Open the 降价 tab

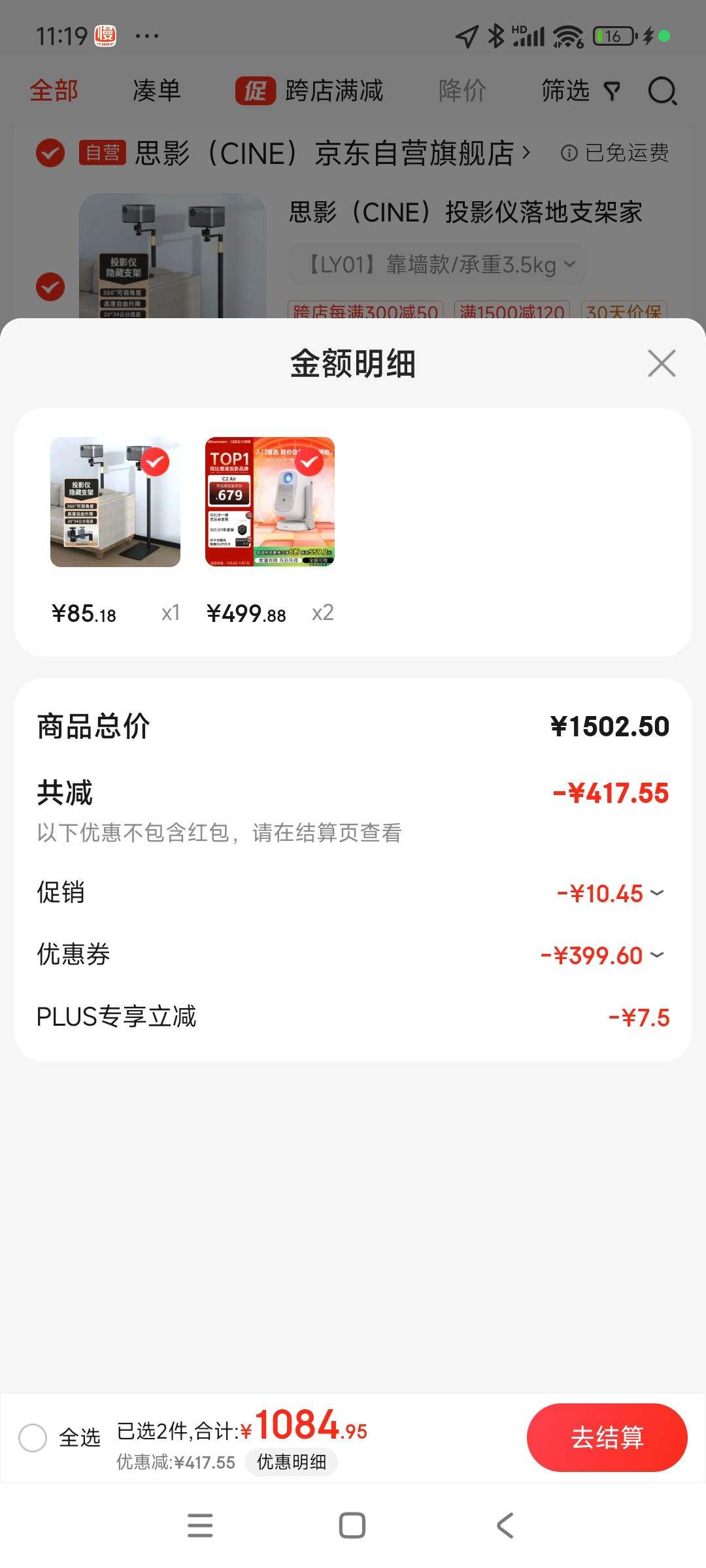click(461, 90)
